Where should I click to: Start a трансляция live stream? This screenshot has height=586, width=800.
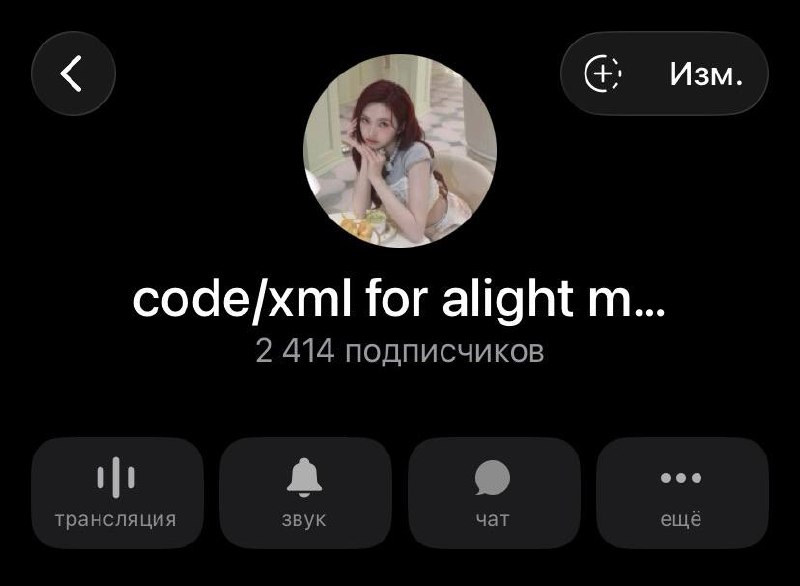117,493
